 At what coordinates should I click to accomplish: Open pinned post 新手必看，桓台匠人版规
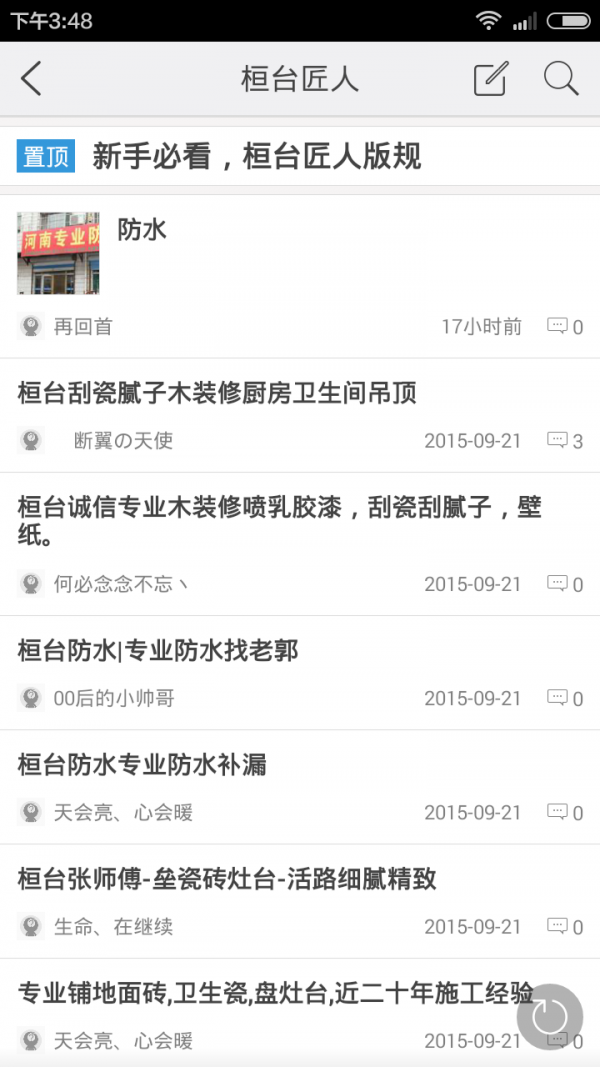point(256,156)
